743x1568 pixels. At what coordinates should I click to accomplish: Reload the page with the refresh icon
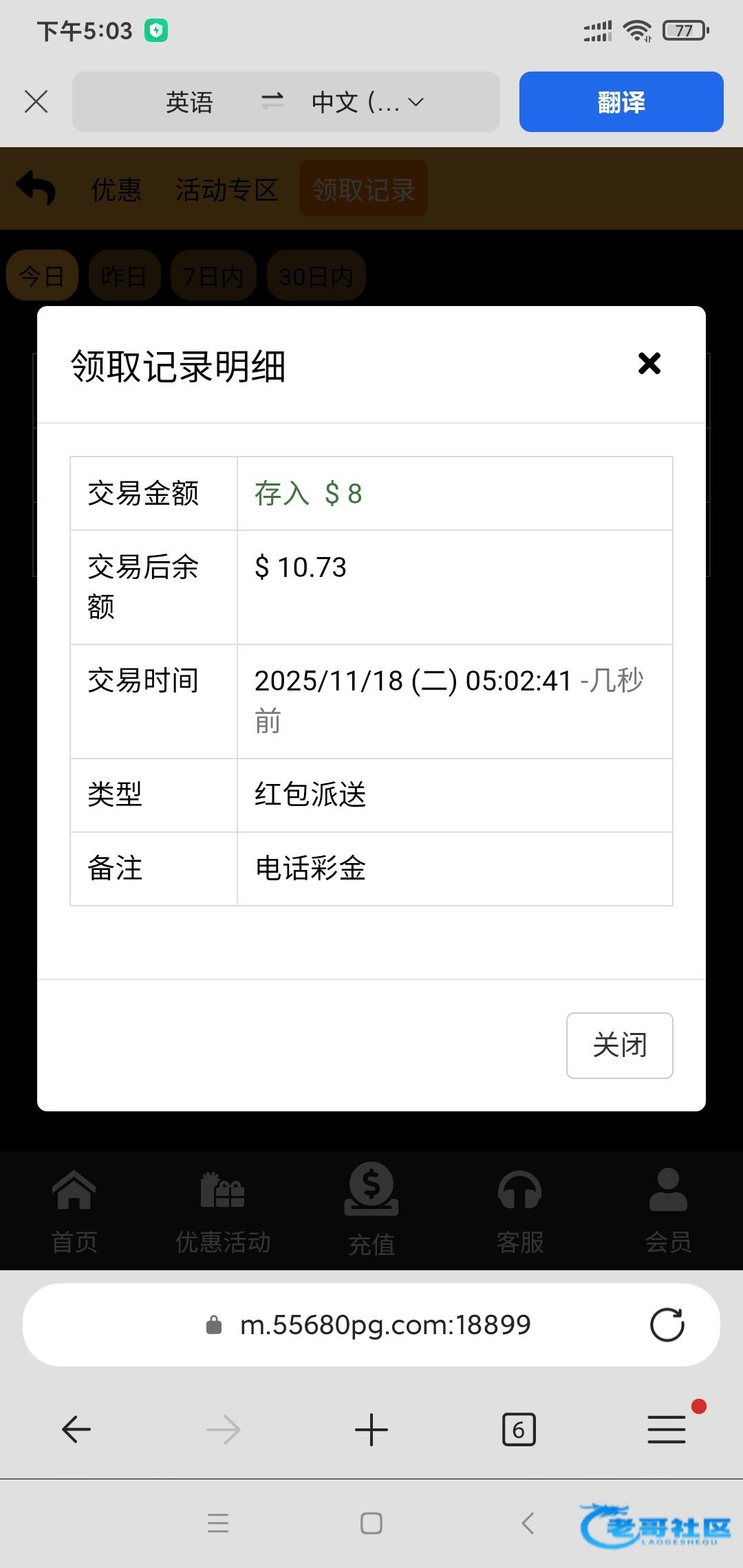tap(667, 1325)
